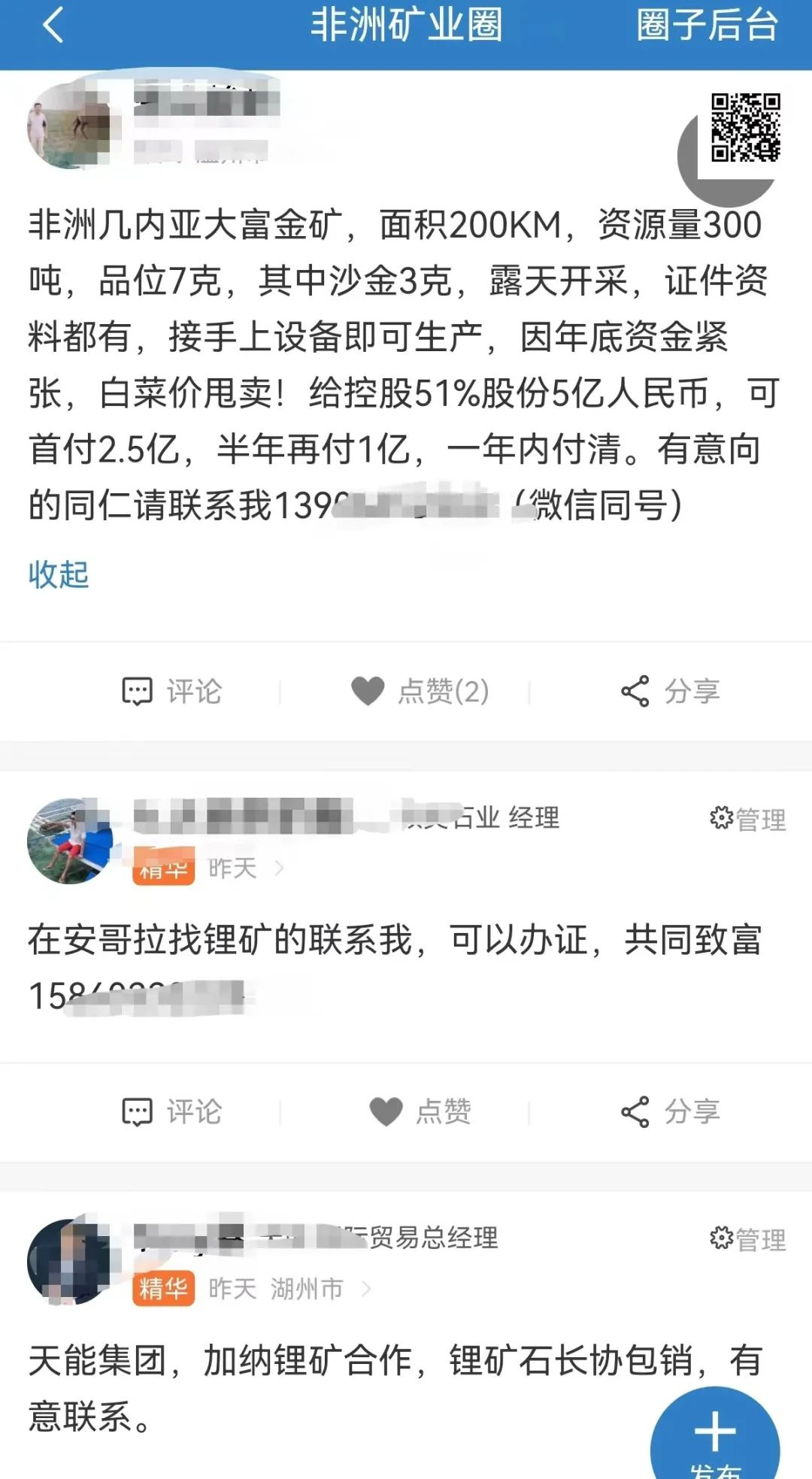The height and width of the screenshot is (1479, 812).
Task: Share the Angola lithium mine post
Action: coord(670,1111)
